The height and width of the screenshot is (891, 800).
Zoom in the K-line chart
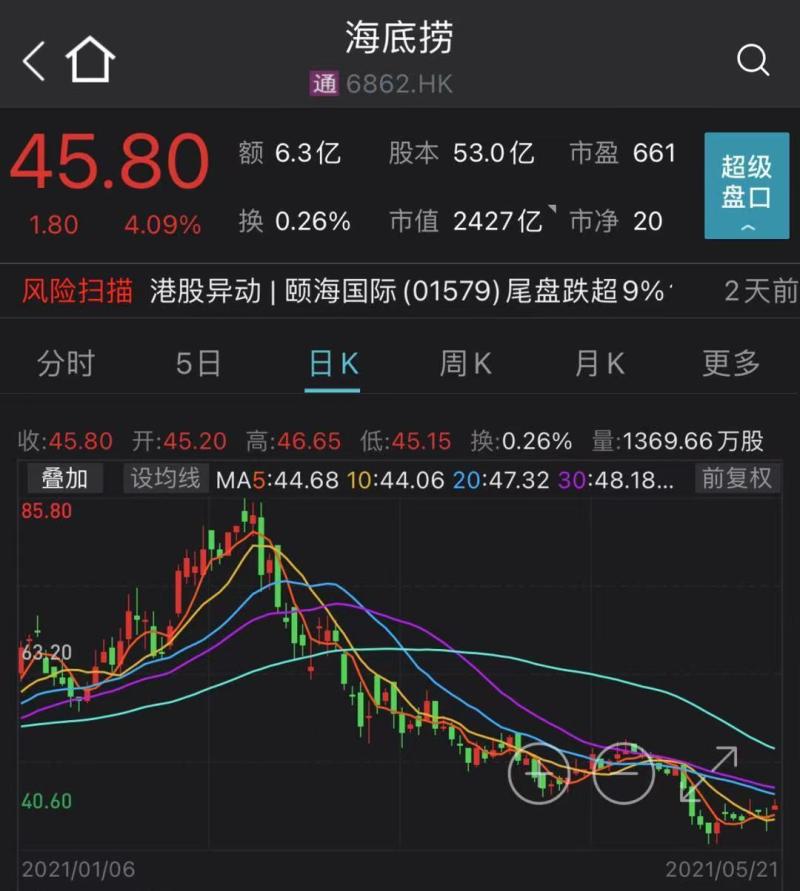[539, 772]
